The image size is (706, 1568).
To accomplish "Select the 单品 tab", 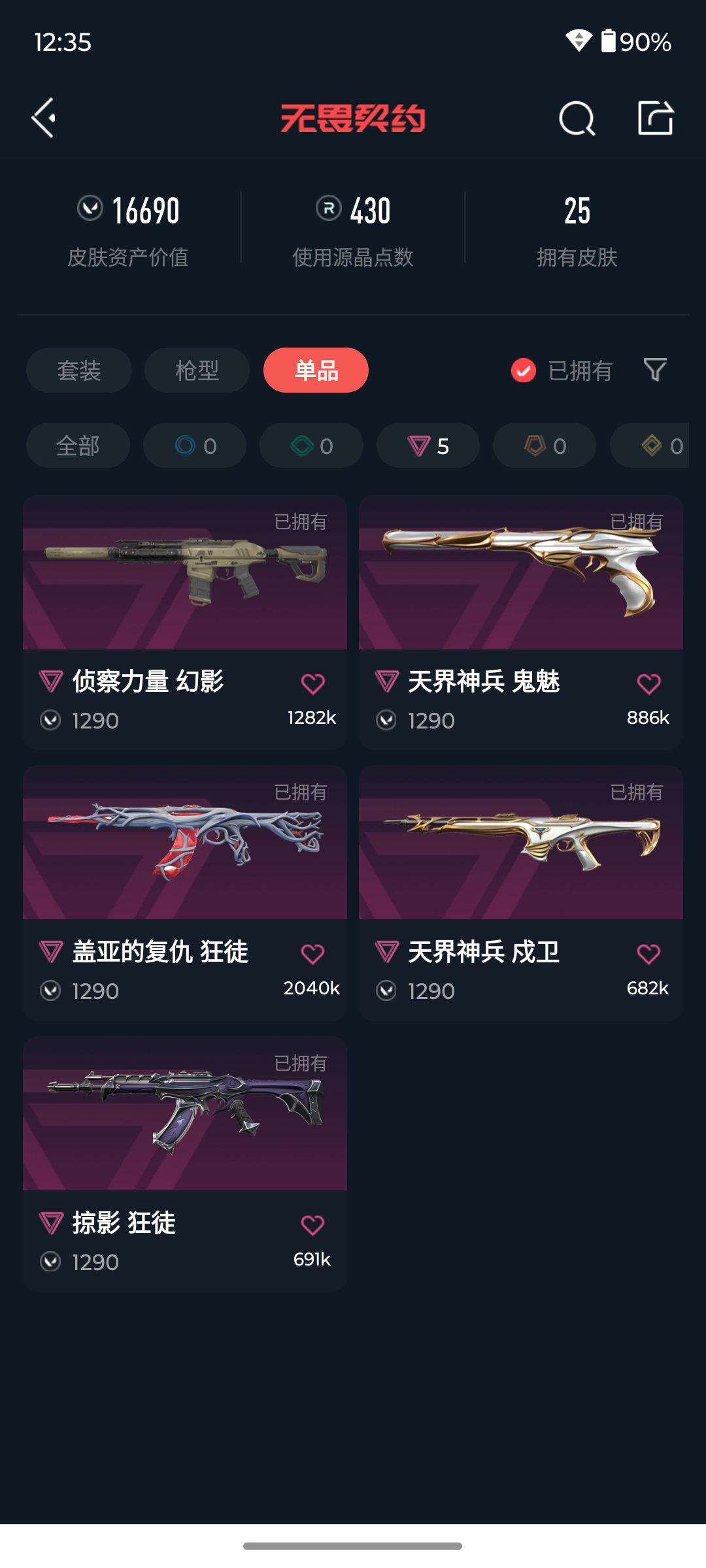I will click(316, 370).
